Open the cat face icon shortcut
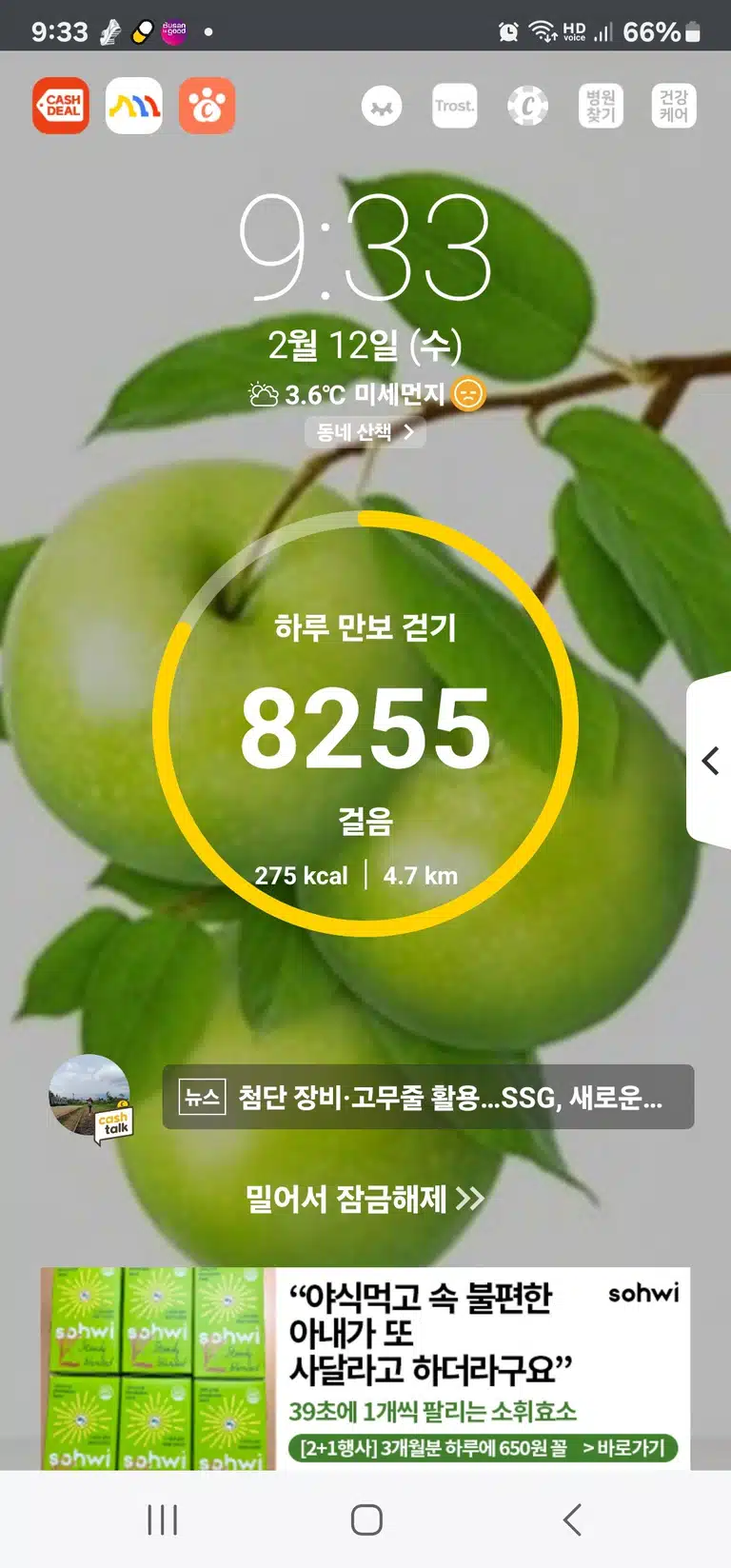731x1568 pixels. pos(382,106)
